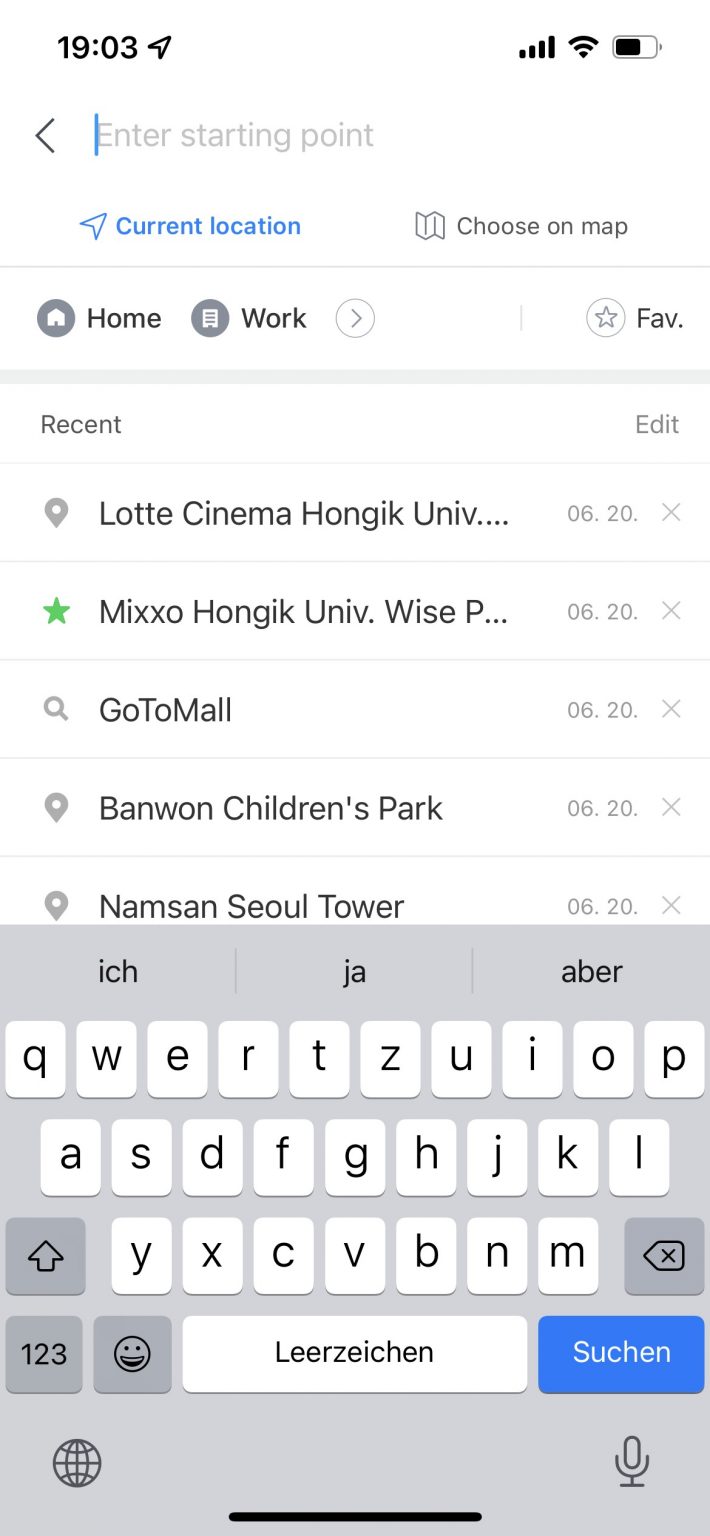Open the Fav. favorites list
The image size is (710, 1536).
point(635,319)
